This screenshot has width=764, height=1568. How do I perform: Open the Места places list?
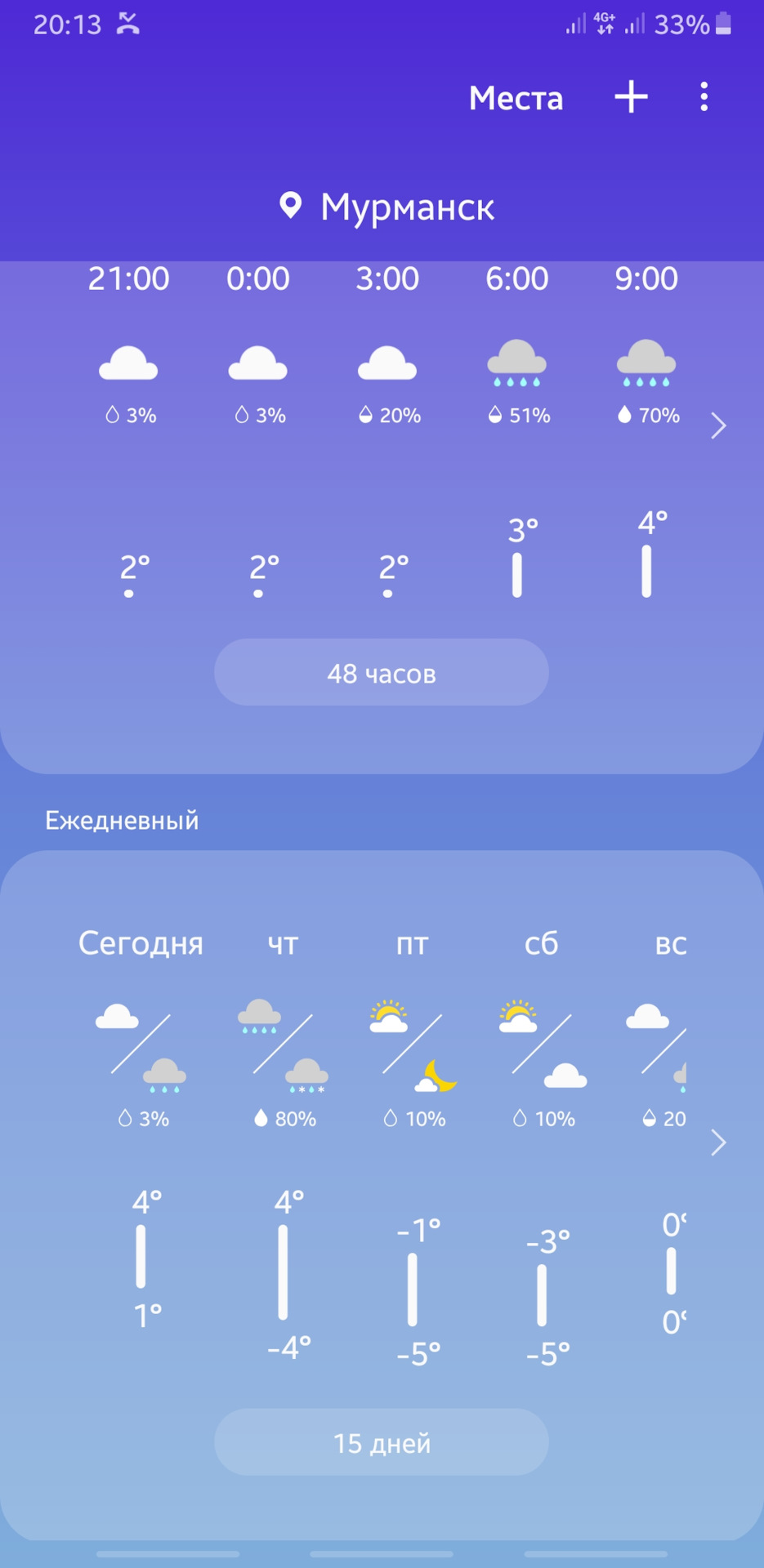tap(516, 98)
